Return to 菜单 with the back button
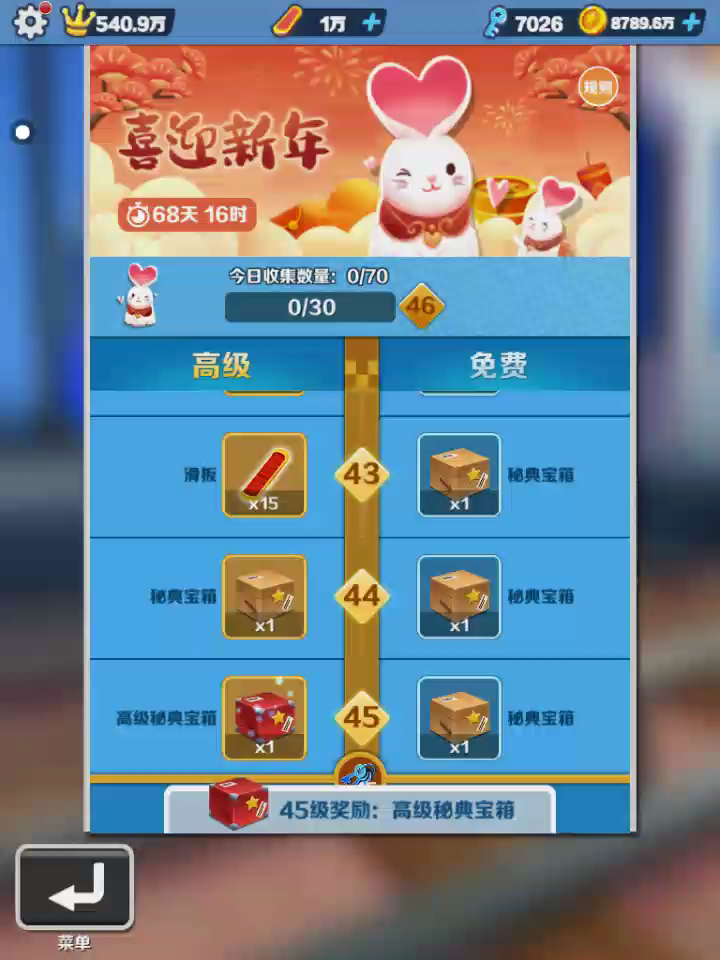Image resolution: width=720 pixels, height=960 pixels. (74, 888)
